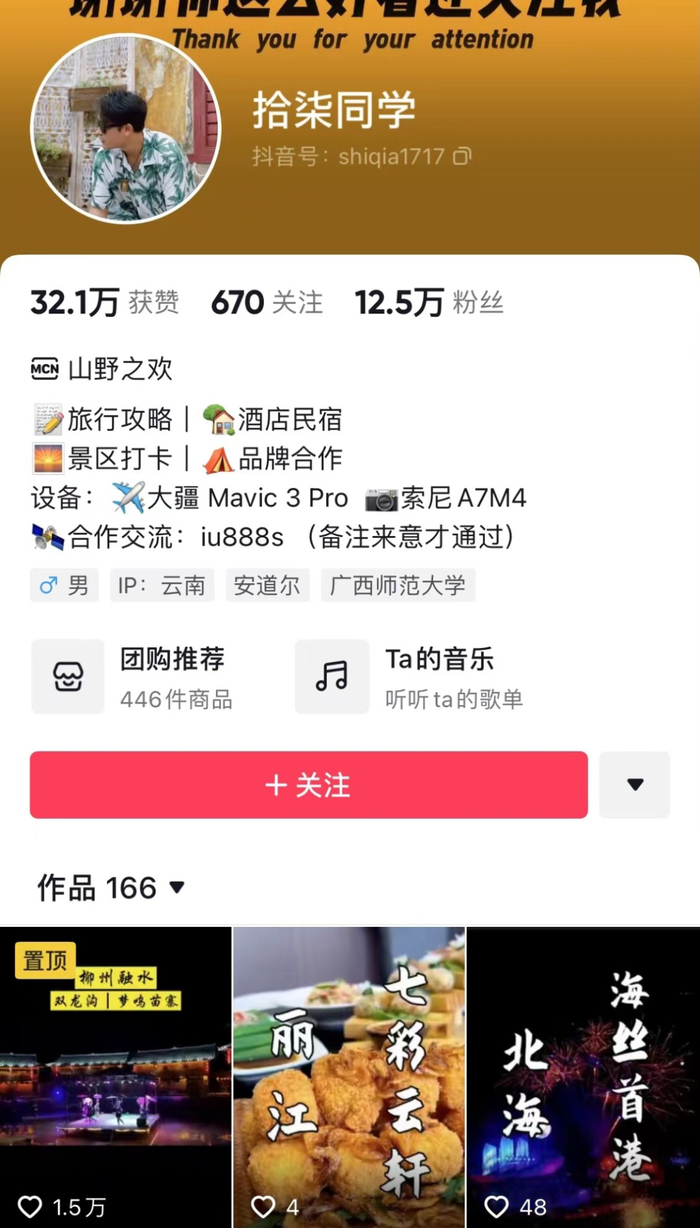Play the 丽江七彩云轩 video
This screenshot has width=700, height=1228.
click(349, 1077)
